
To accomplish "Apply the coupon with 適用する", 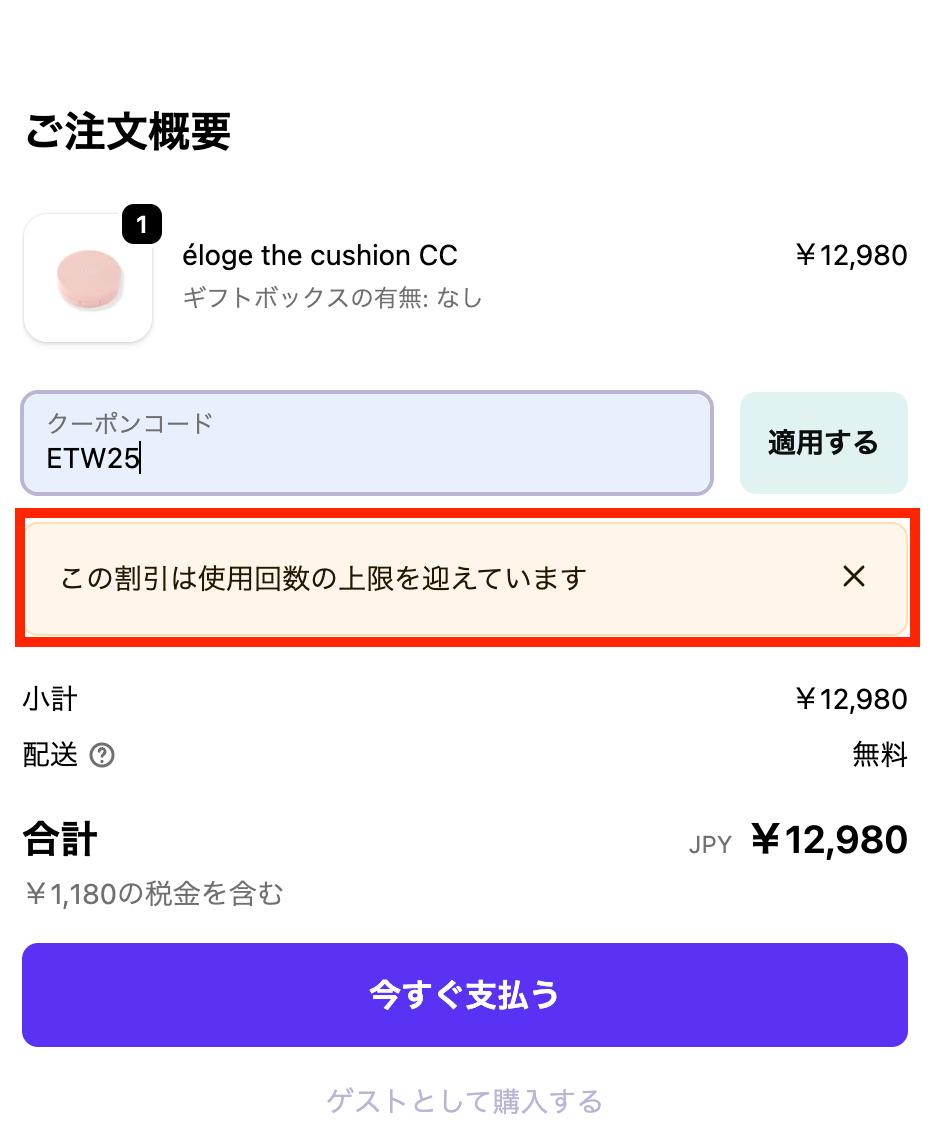I will coord(823,443).
